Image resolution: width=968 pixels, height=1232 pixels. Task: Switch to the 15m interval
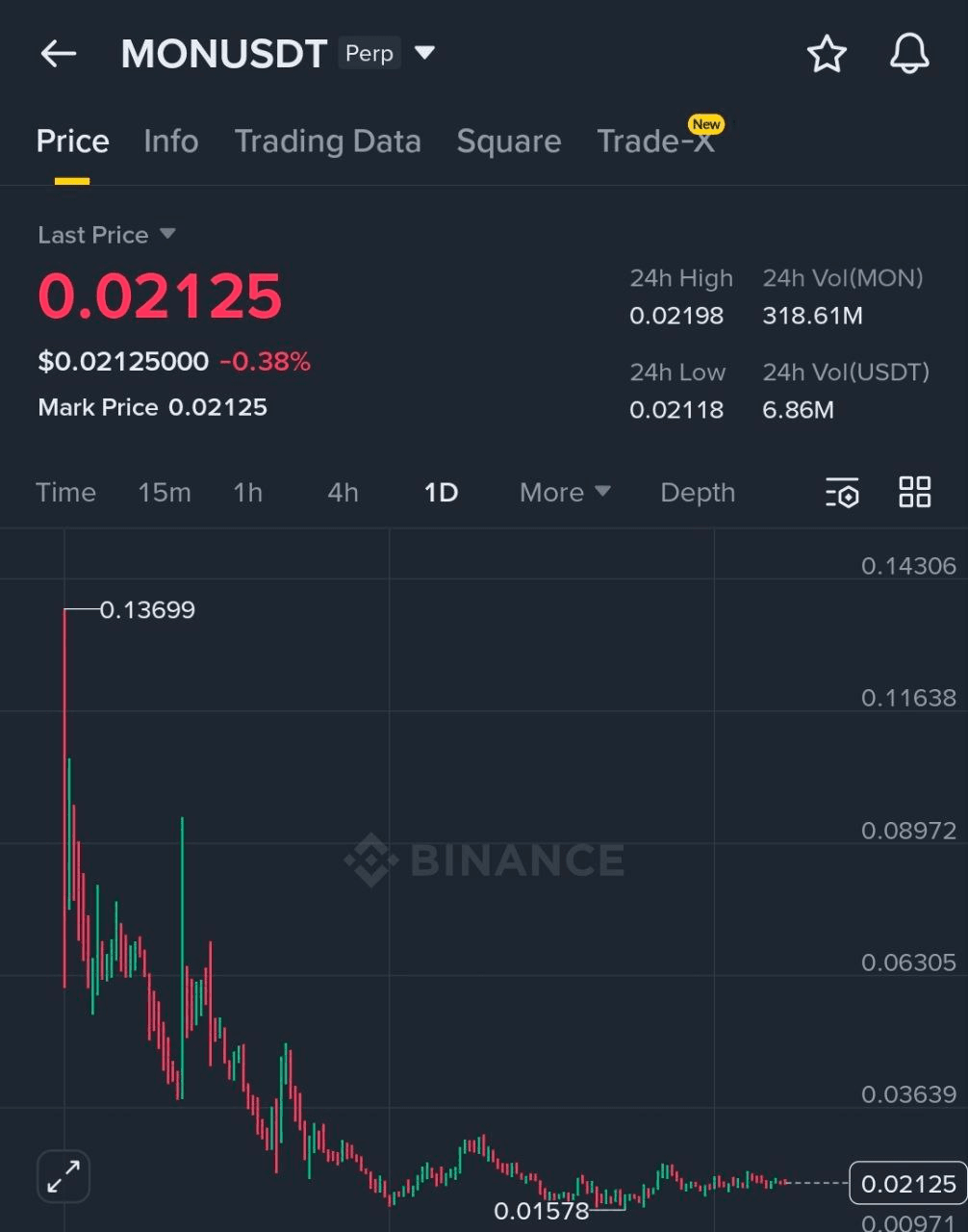tap(165, 493)
